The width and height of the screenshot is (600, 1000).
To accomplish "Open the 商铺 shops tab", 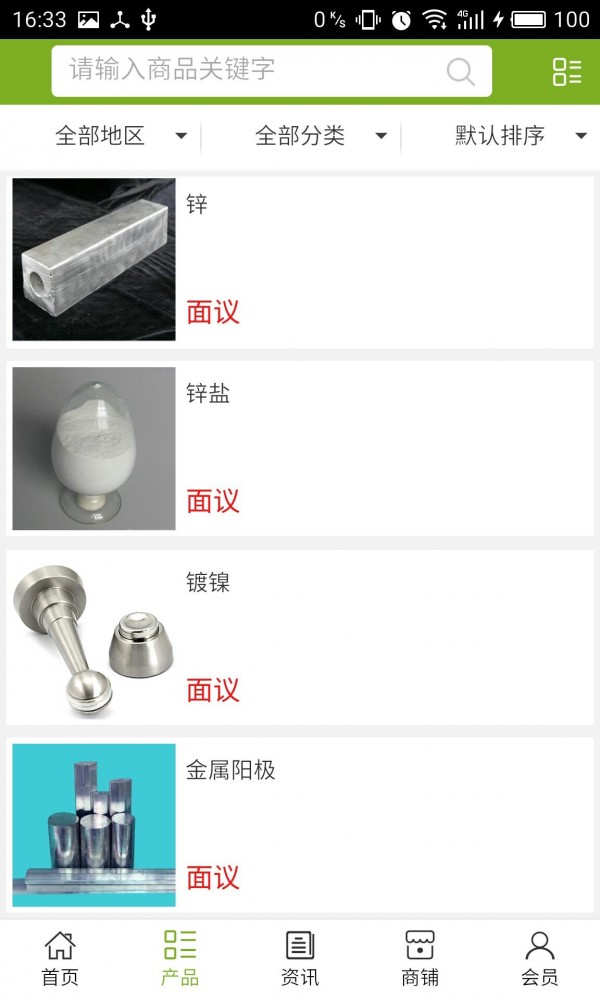I will coord(420,958).
